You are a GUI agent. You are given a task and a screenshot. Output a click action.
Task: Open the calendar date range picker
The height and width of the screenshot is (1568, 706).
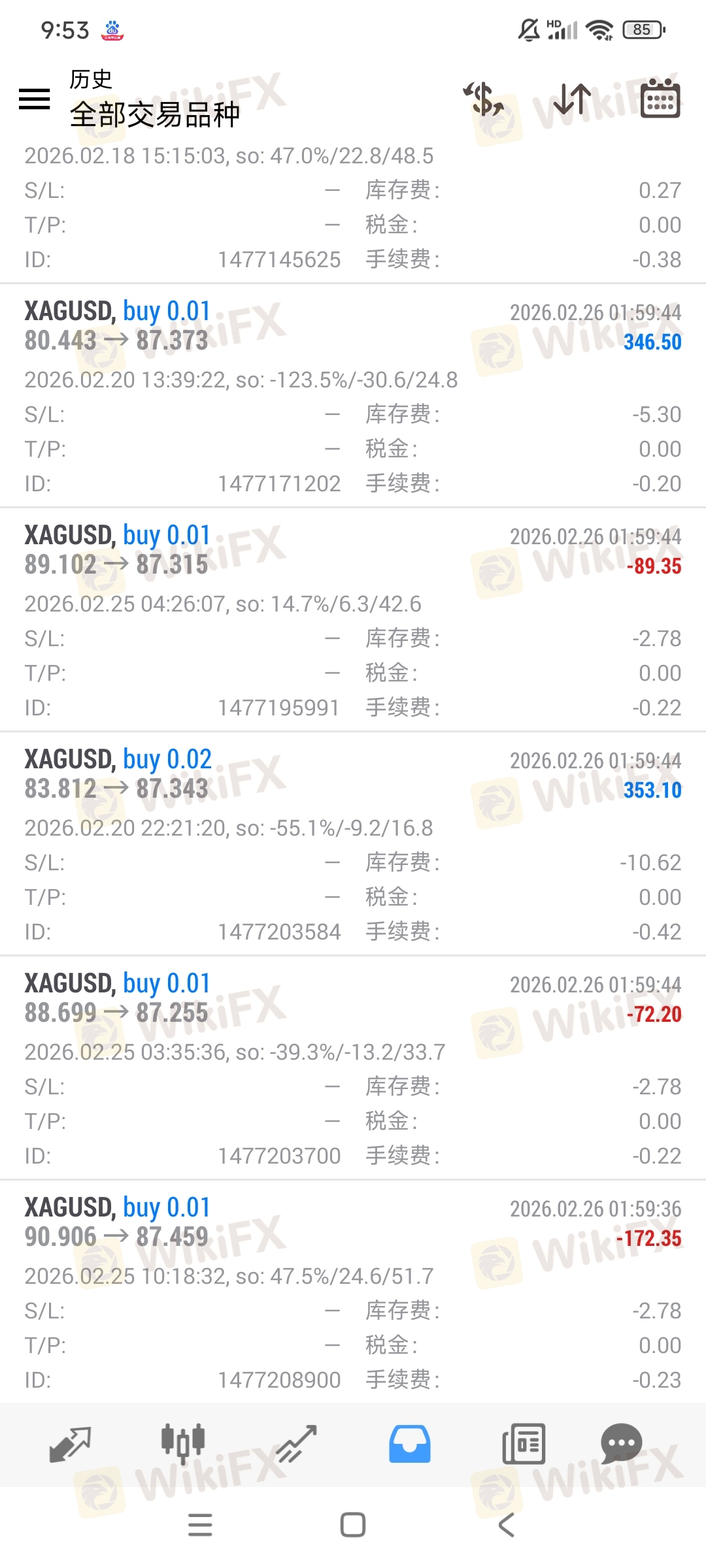[x=660, y=99]
